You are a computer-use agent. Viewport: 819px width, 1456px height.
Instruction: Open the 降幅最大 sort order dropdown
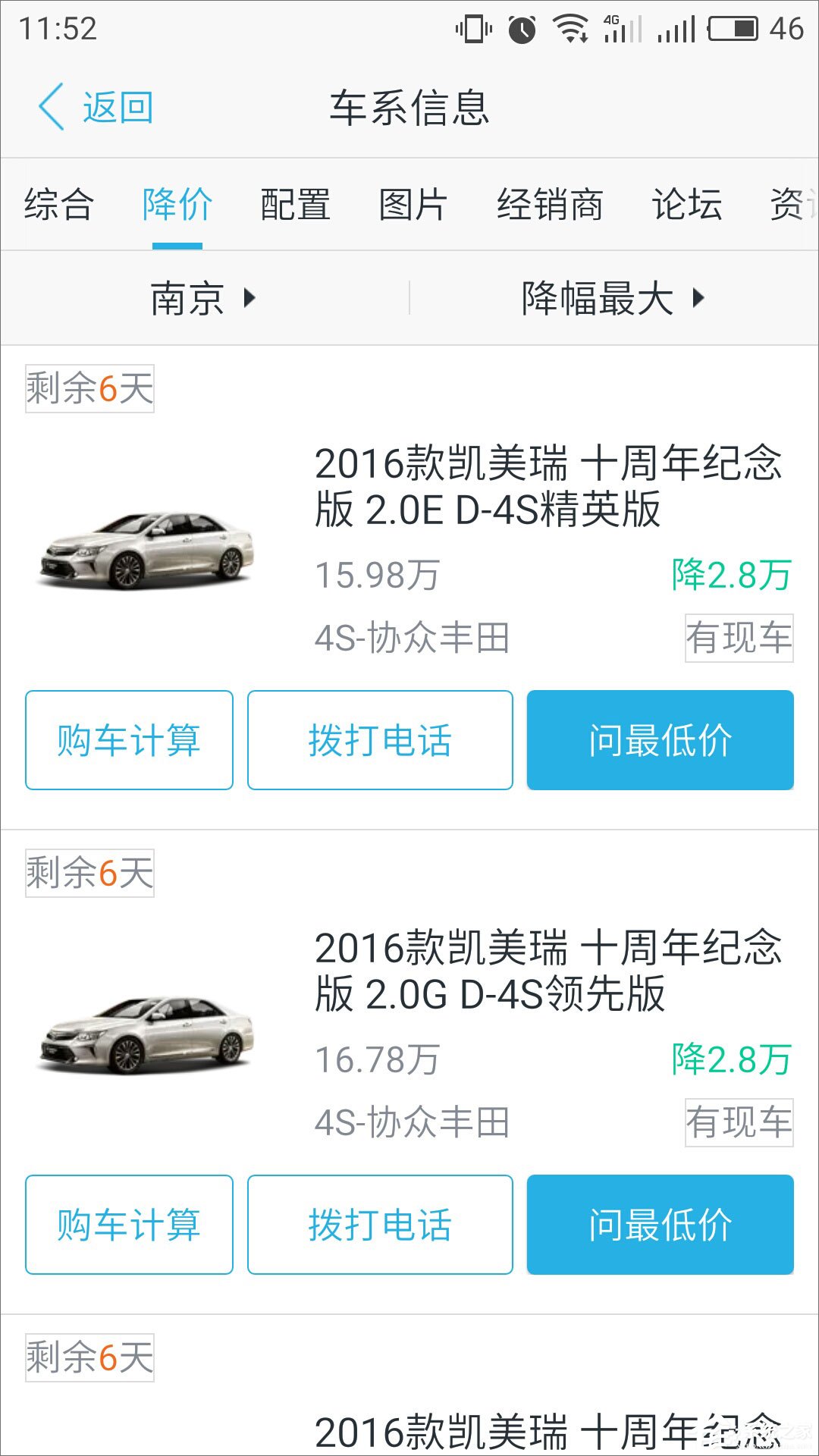[607, 297]
